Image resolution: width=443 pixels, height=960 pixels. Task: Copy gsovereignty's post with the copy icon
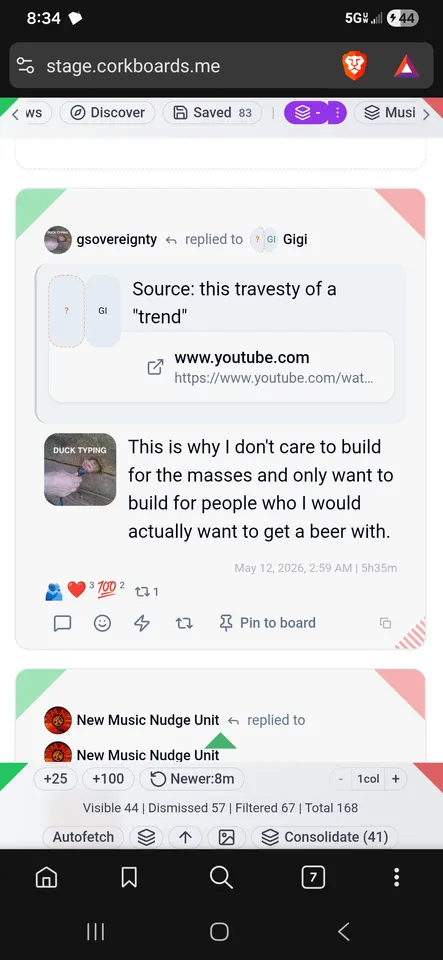[x=385, y=623]
